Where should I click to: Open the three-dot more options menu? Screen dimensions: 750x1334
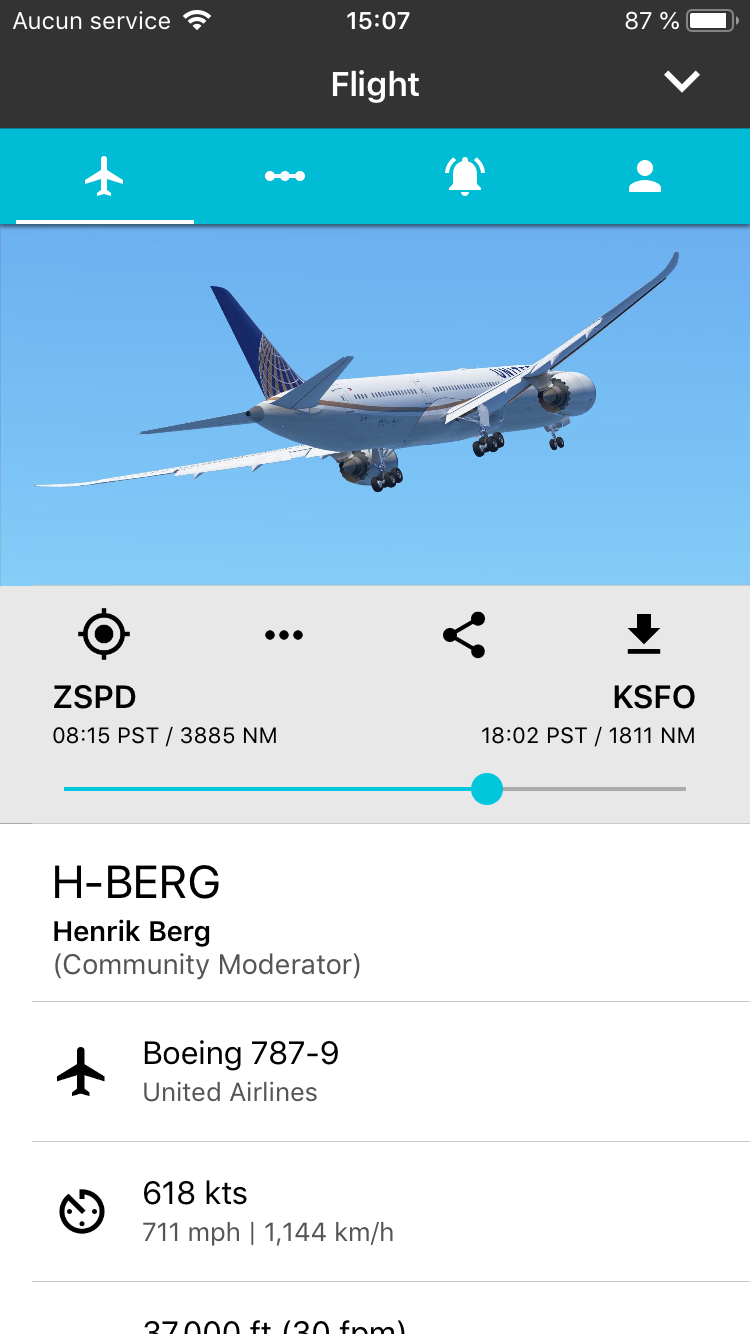click(x=284, y=635)
